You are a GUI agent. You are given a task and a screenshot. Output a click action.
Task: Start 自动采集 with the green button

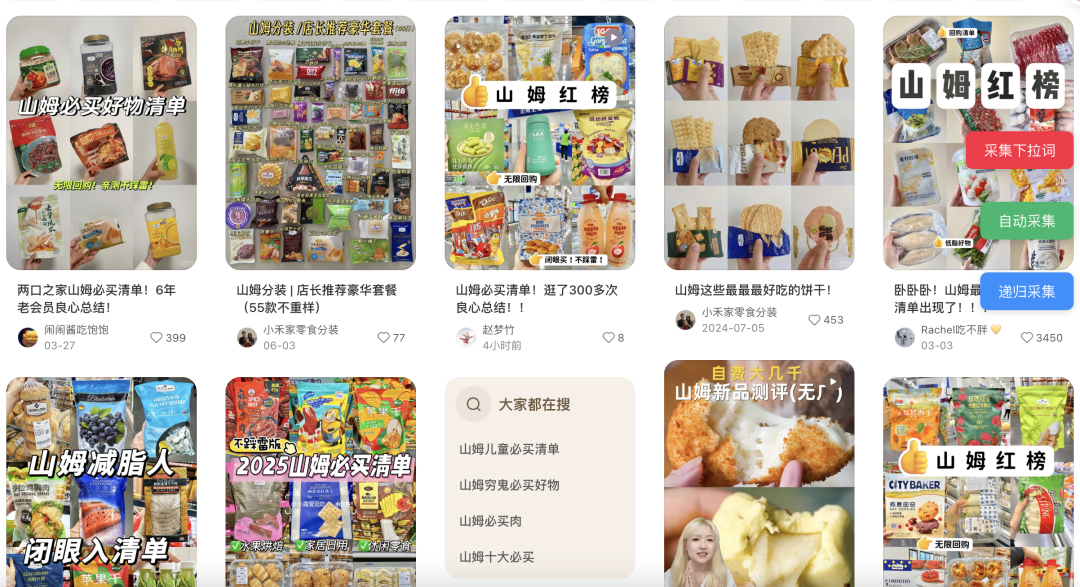1026,221
